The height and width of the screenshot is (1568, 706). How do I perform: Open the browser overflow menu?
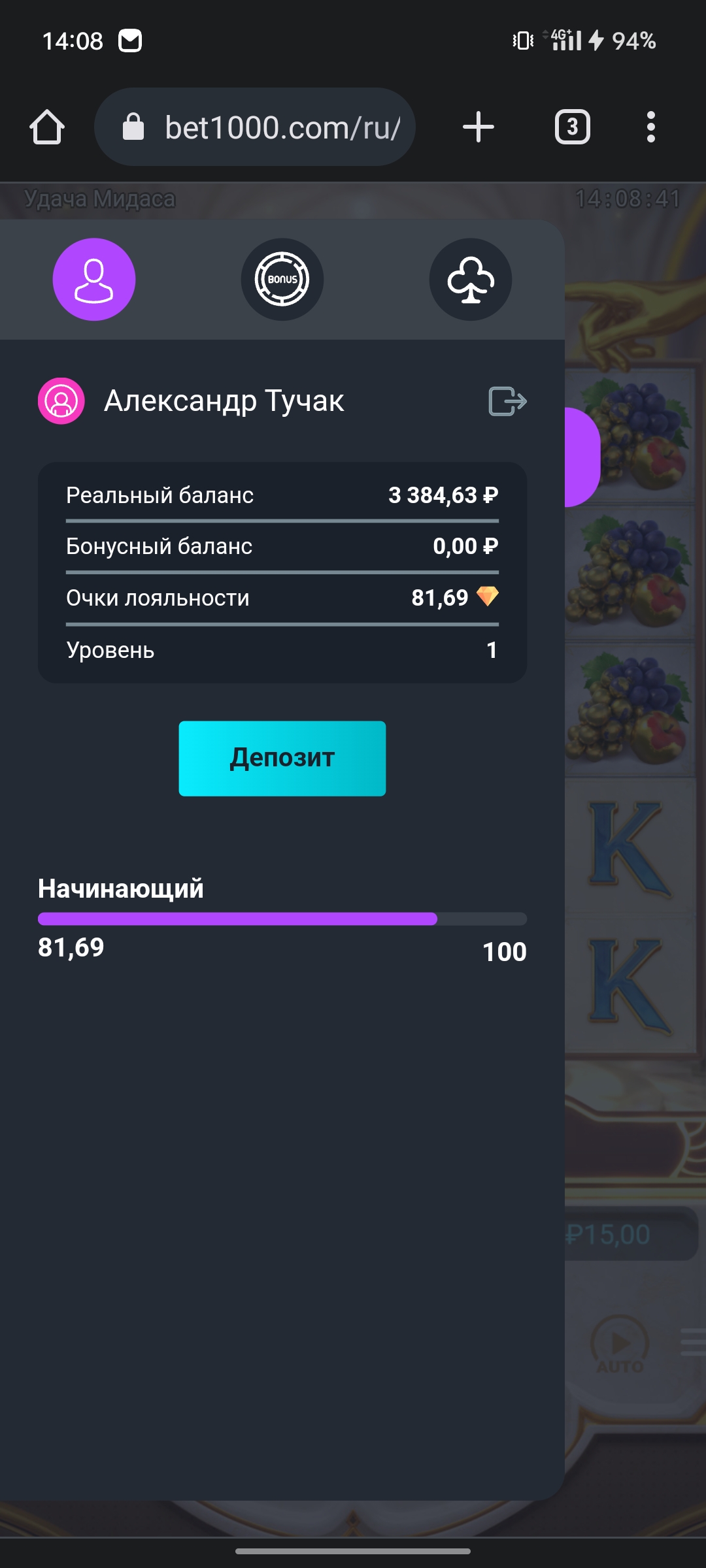650,127
